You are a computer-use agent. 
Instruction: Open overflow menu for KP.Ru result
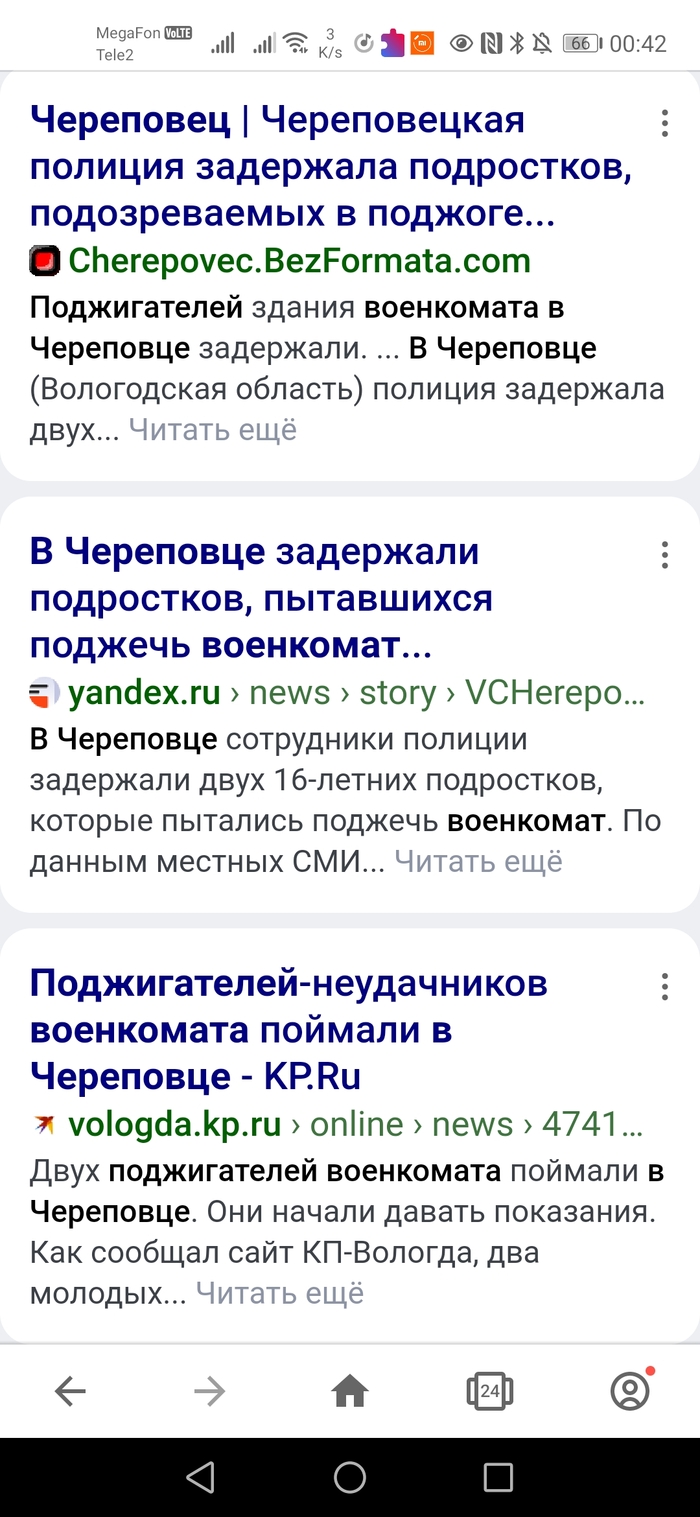[x=664, y=988]
